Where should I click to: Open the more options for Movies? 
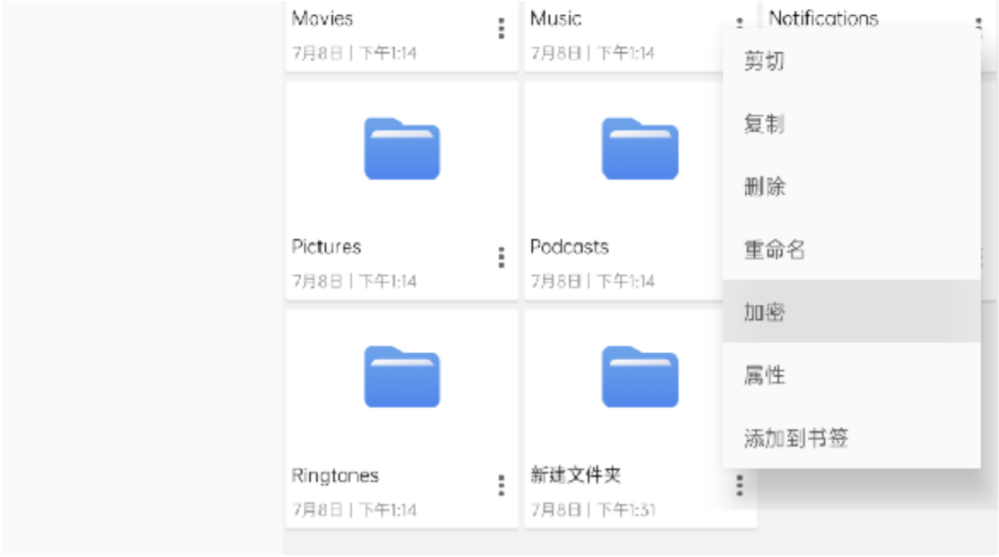click(x=501, y=29)
